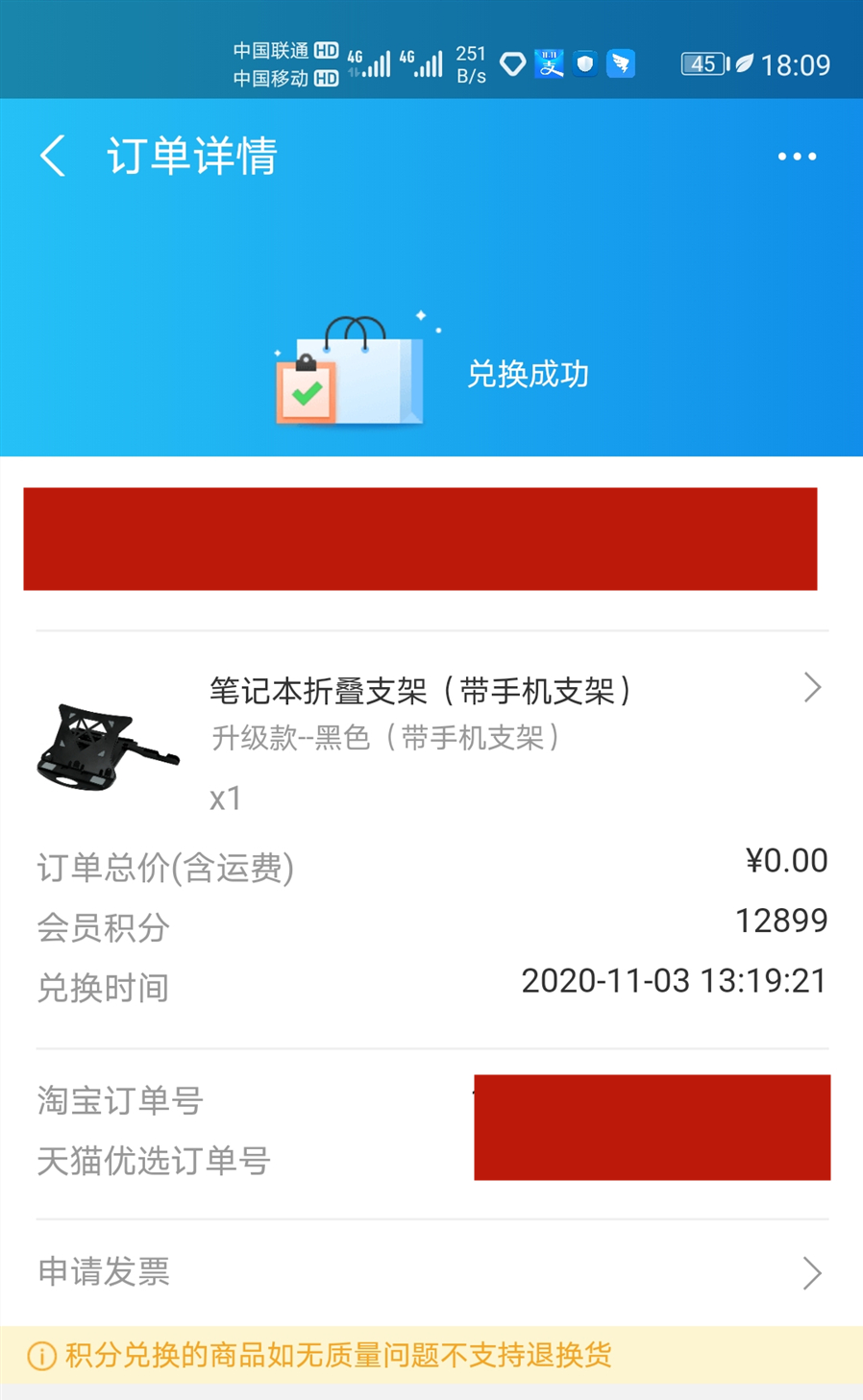This screenshot has width=863, height=1400.
Task: Tap 申请发票 to request an invoice
Action: tap(102, 1272)
